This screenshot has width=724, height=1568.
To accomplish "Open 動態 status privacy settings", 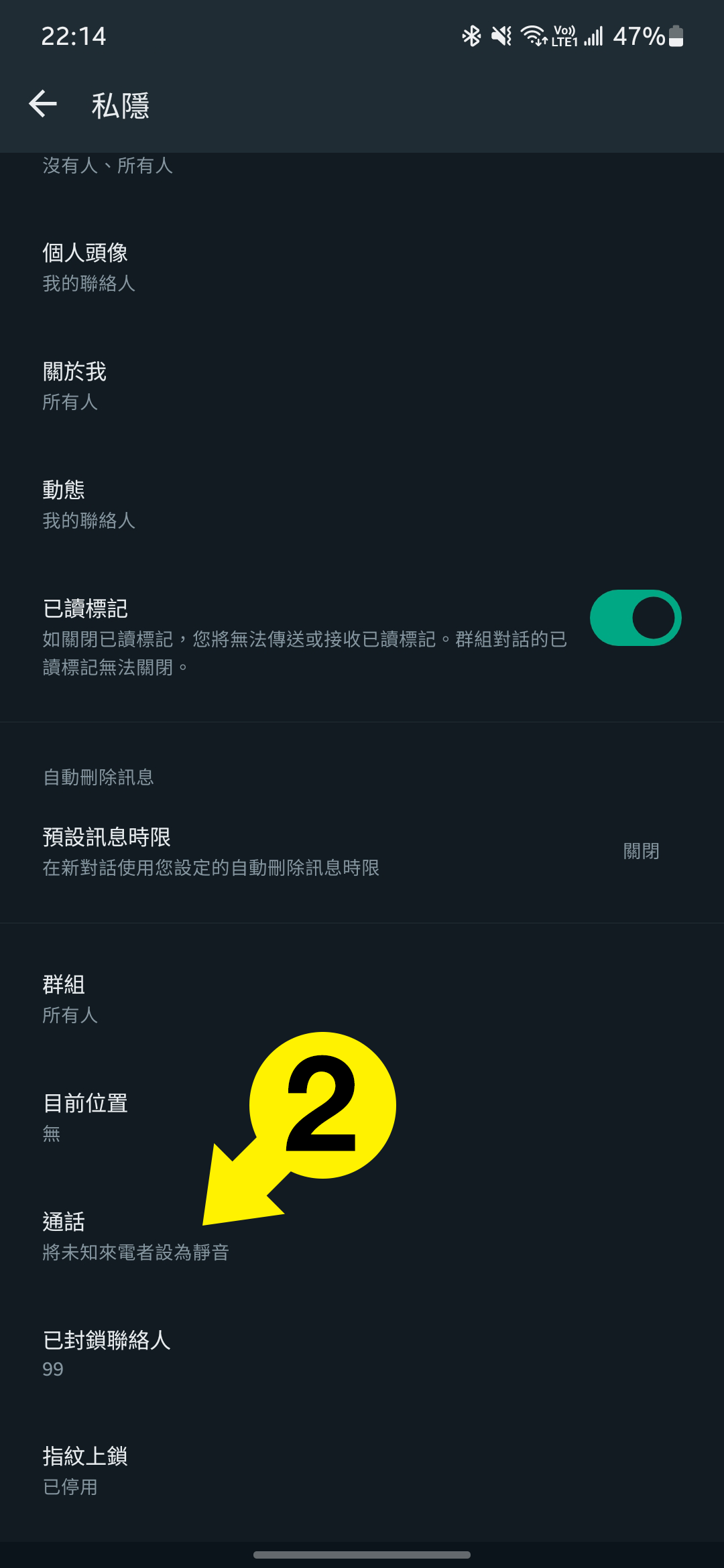I will (x=201, y=504).
